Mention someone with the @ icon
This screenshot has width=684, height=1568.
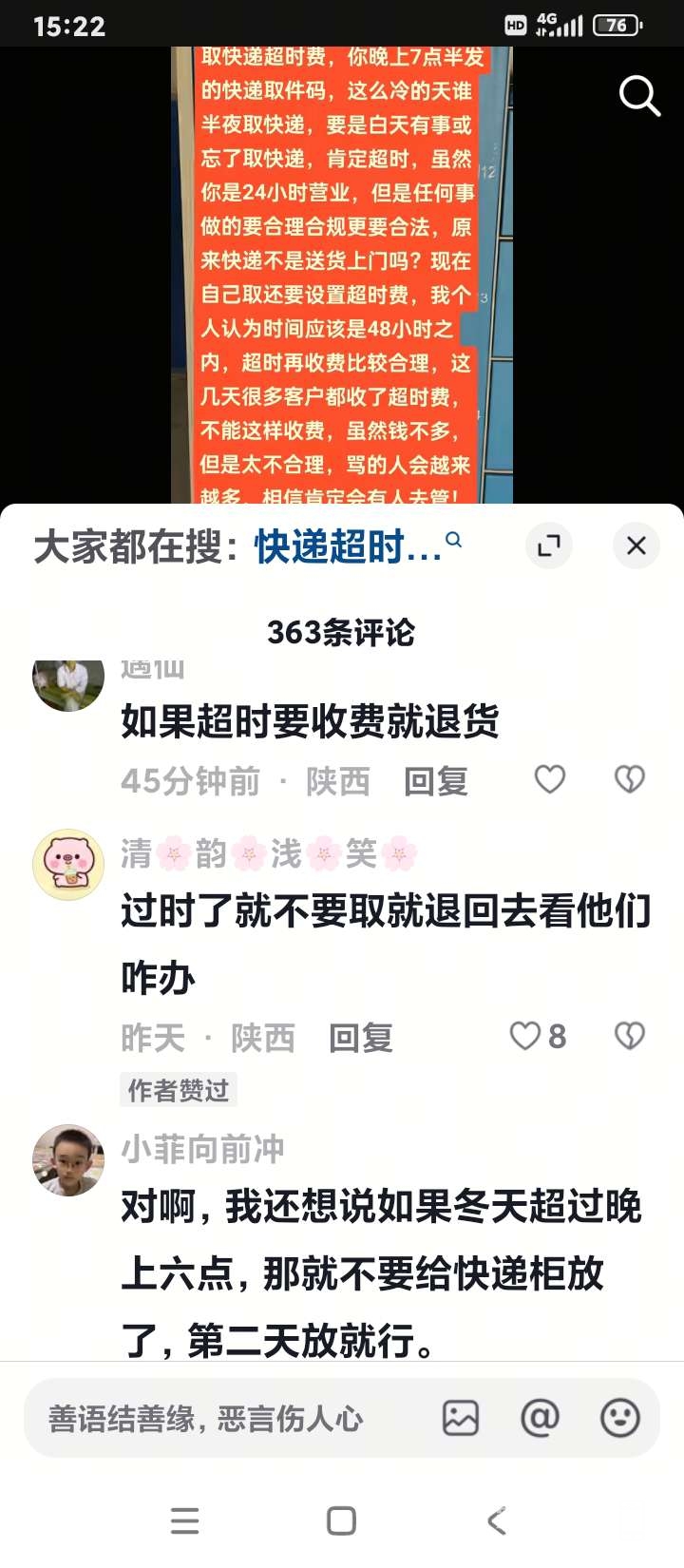pos(540,1419)
